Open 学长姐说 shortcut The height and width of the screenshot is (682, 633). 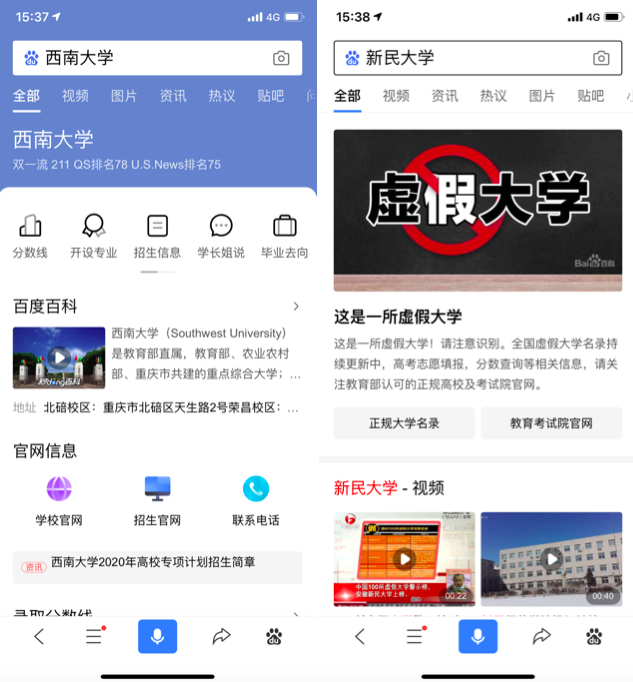(221, 236)
